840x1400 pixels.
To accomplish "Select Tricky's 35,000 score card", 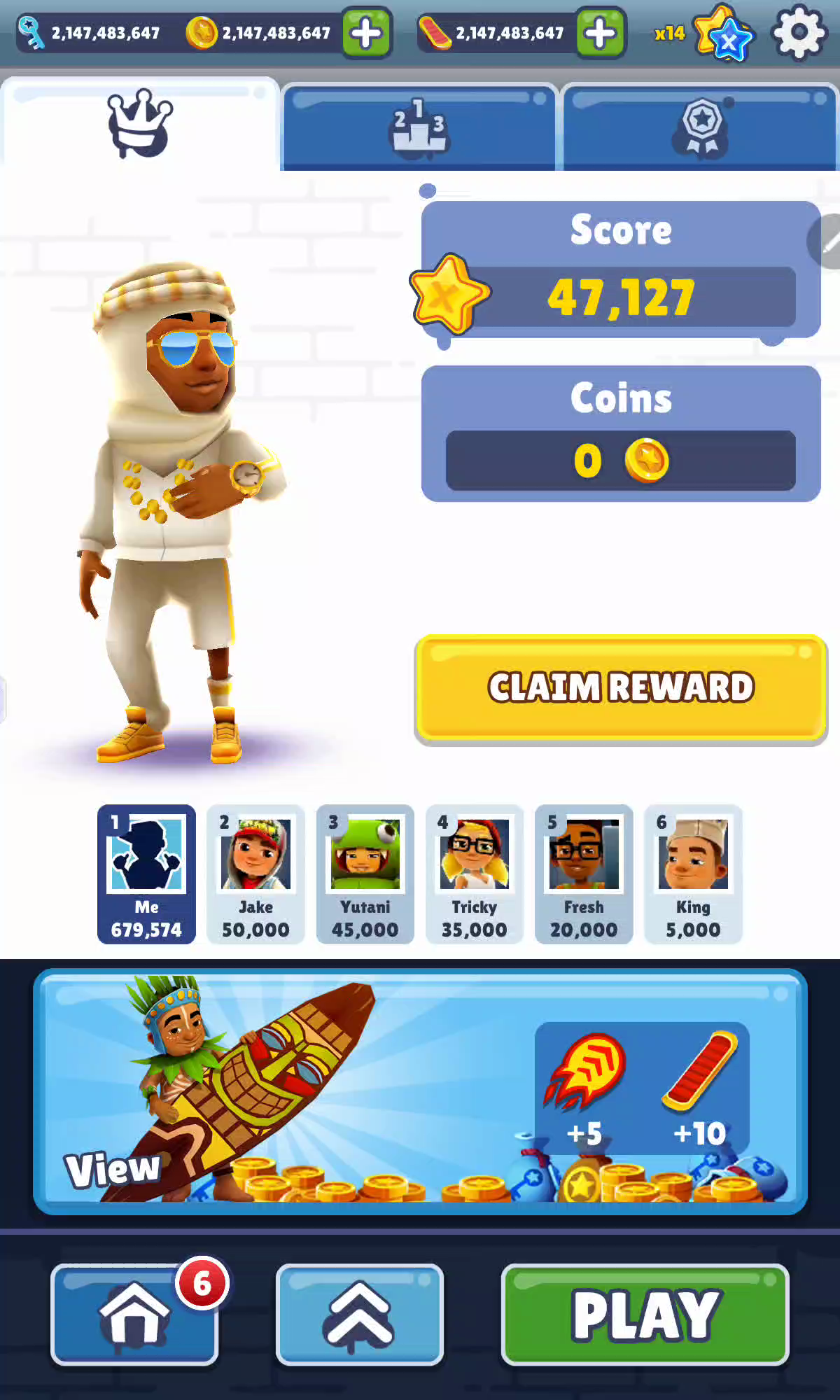I will pos(474,874).
